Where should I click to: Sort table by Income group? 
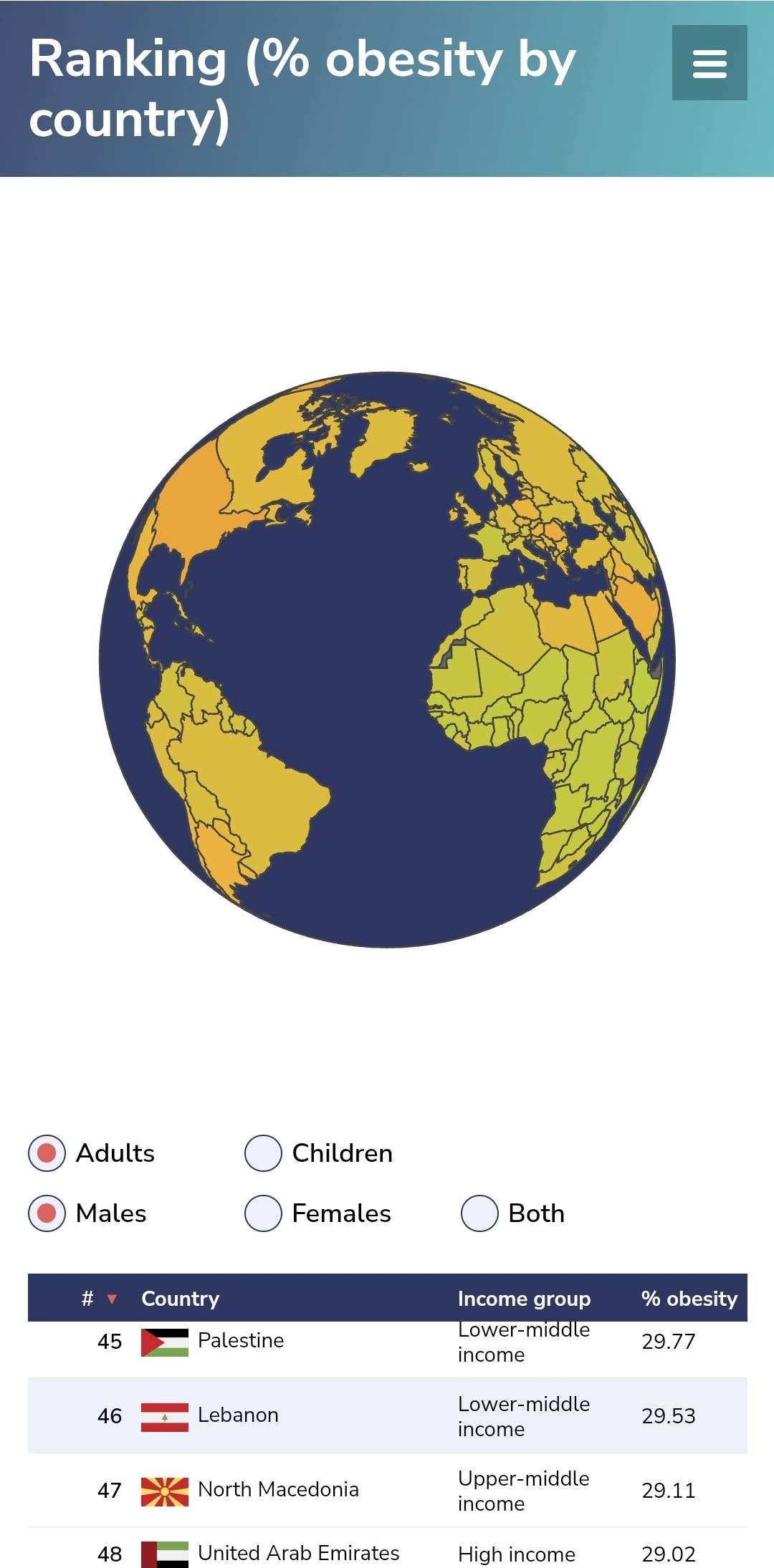524,1299
